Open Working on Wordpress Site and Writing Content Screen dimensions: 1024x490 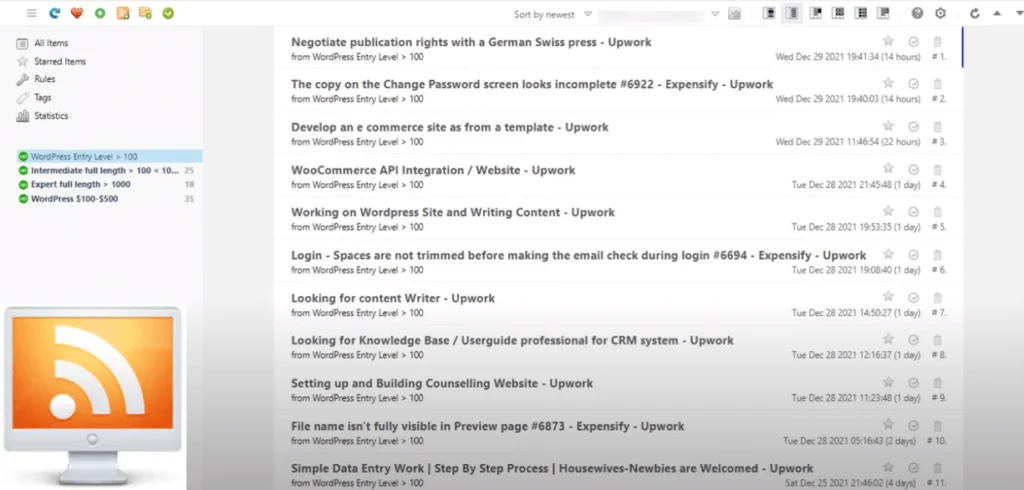(x=452, y=212)
